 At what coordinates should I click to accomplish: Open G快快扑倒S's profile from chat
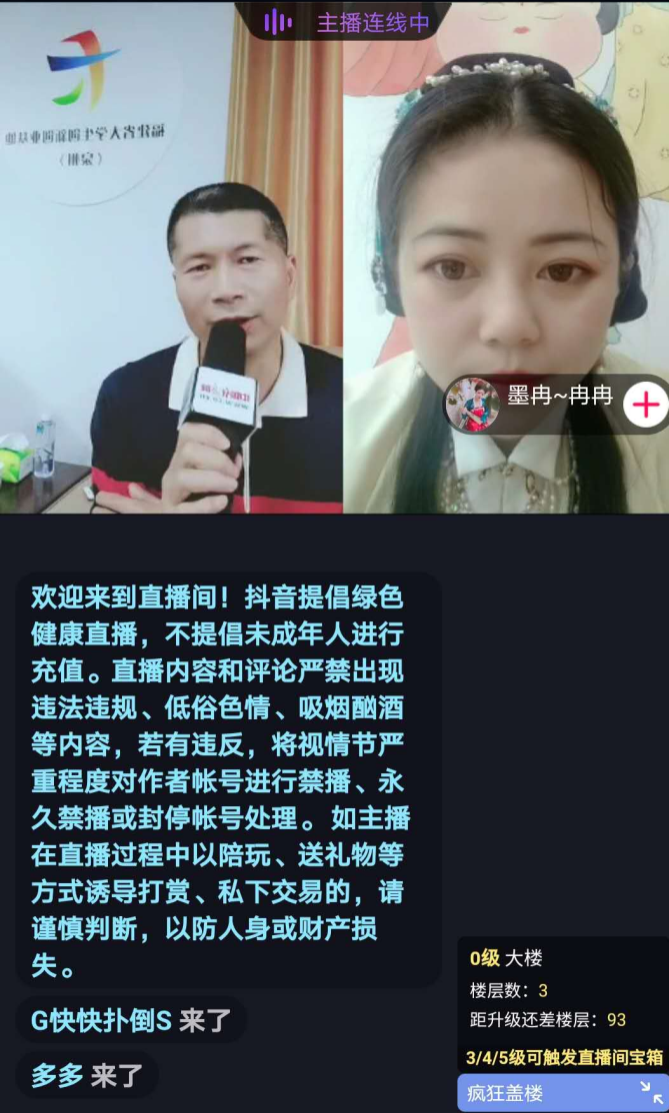pyautogui.click(x=102, y=1020)
